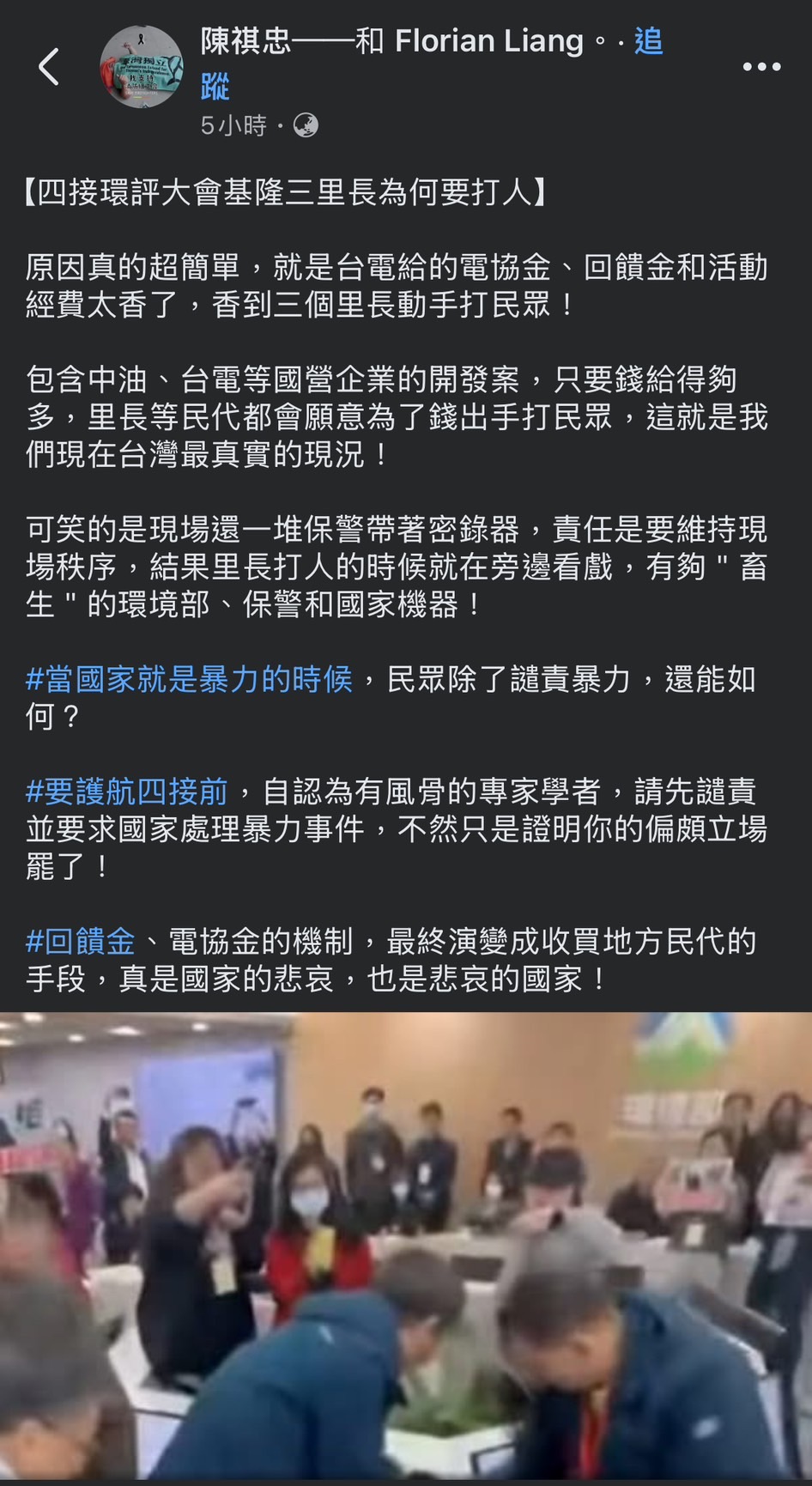Open the post's overflow menu
This screenshot has height=1486, width=812.
pos(760,67)
